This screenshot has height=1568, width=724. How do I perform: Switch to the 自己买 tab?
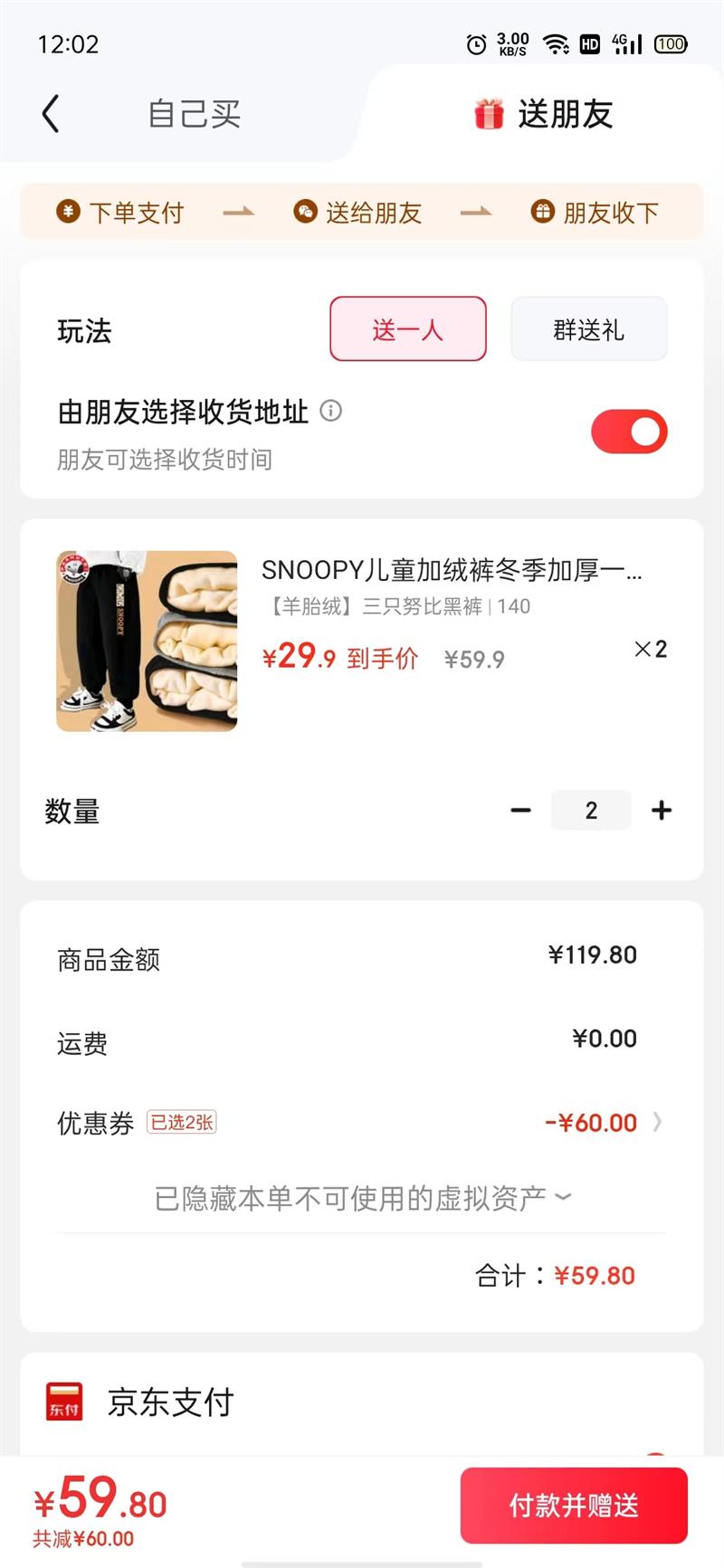pyautogui.click(x=193, y=114)
